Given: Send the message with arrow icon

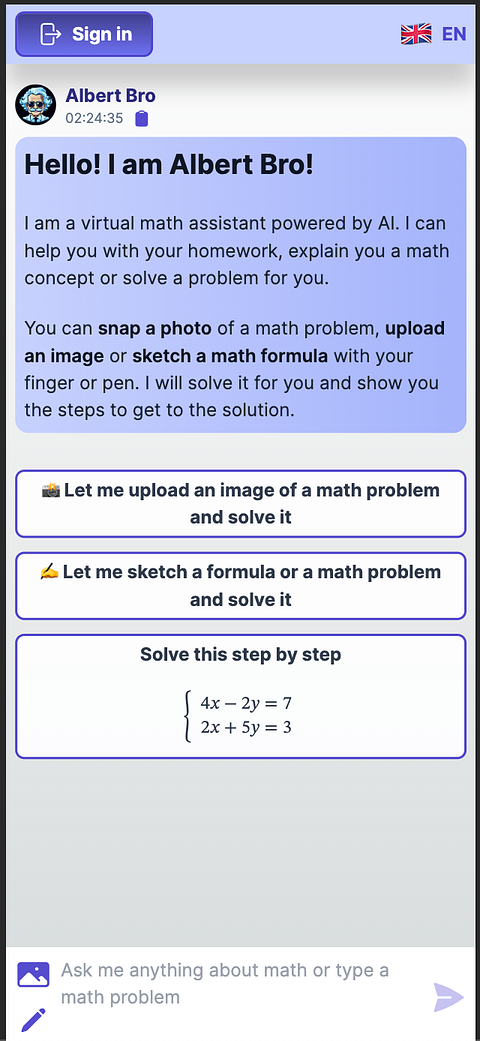Looking at the screenshot, I should pos(448,997).
